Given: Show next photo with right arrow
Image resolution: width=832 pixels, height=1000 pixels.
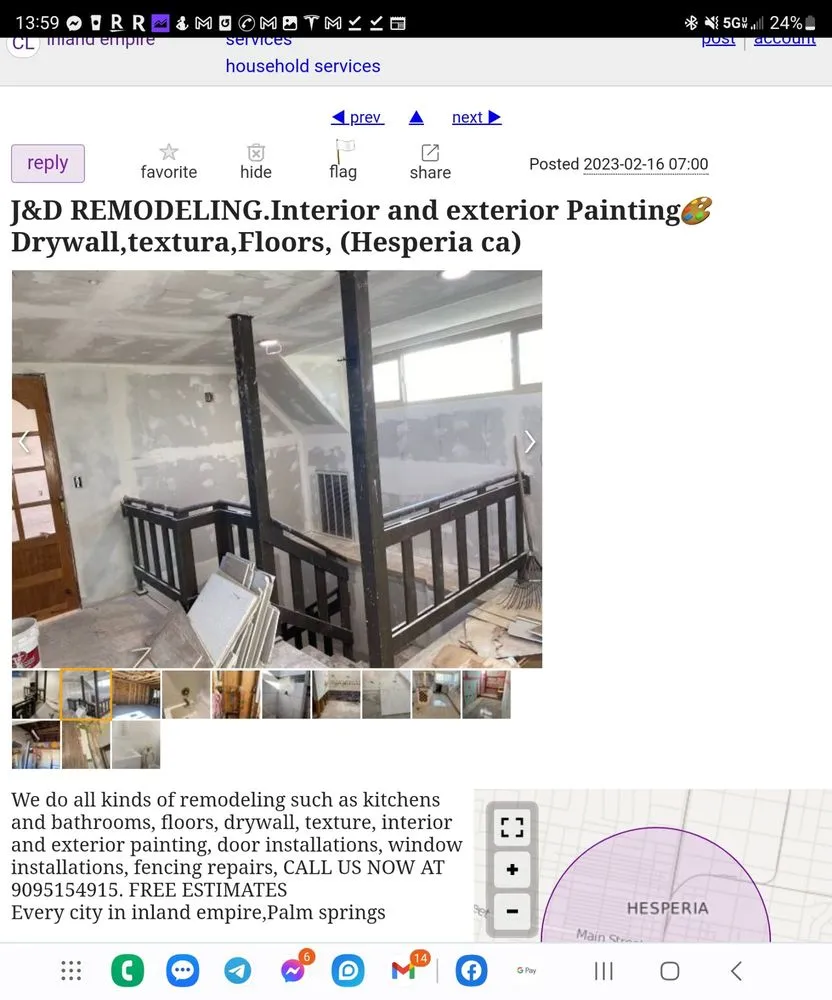Looking at the screenshot, I should [530, 442].
